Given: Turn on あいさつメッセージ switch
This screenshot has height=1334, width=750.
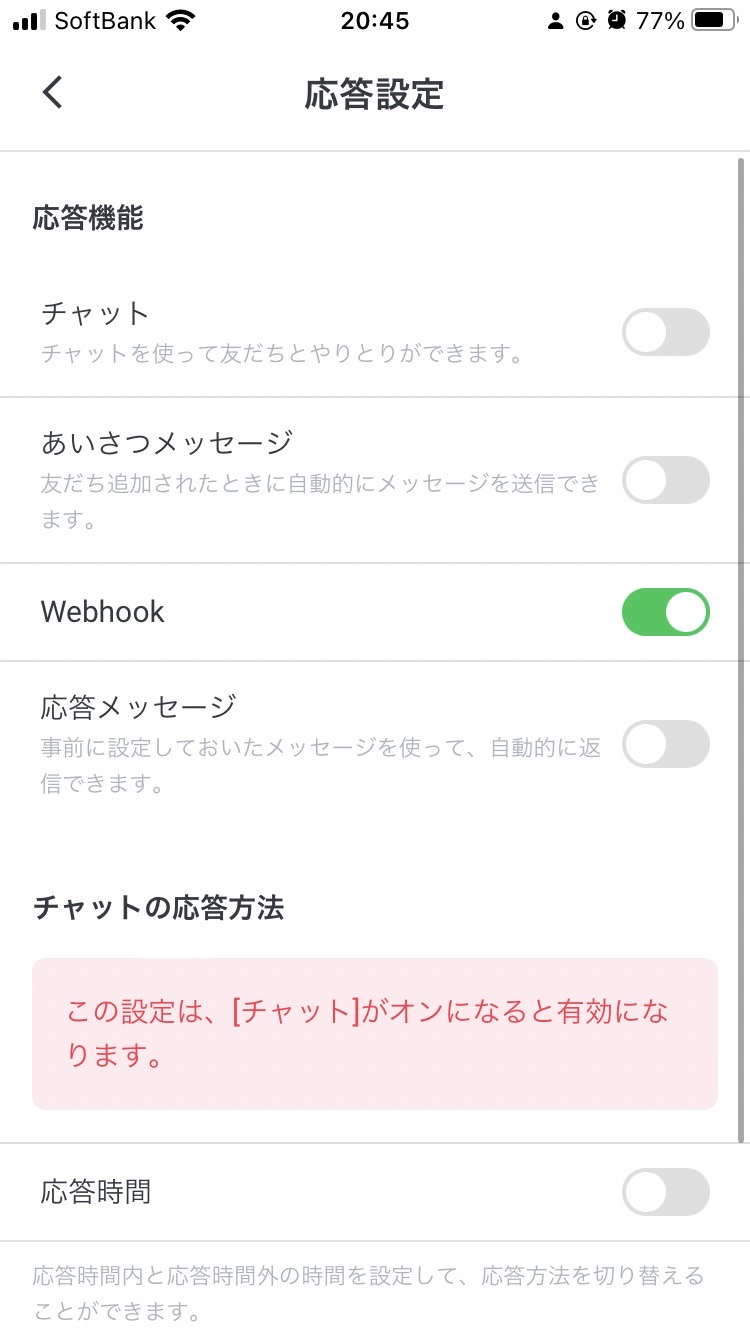Looking at the screenshot, I should [666, 480].
